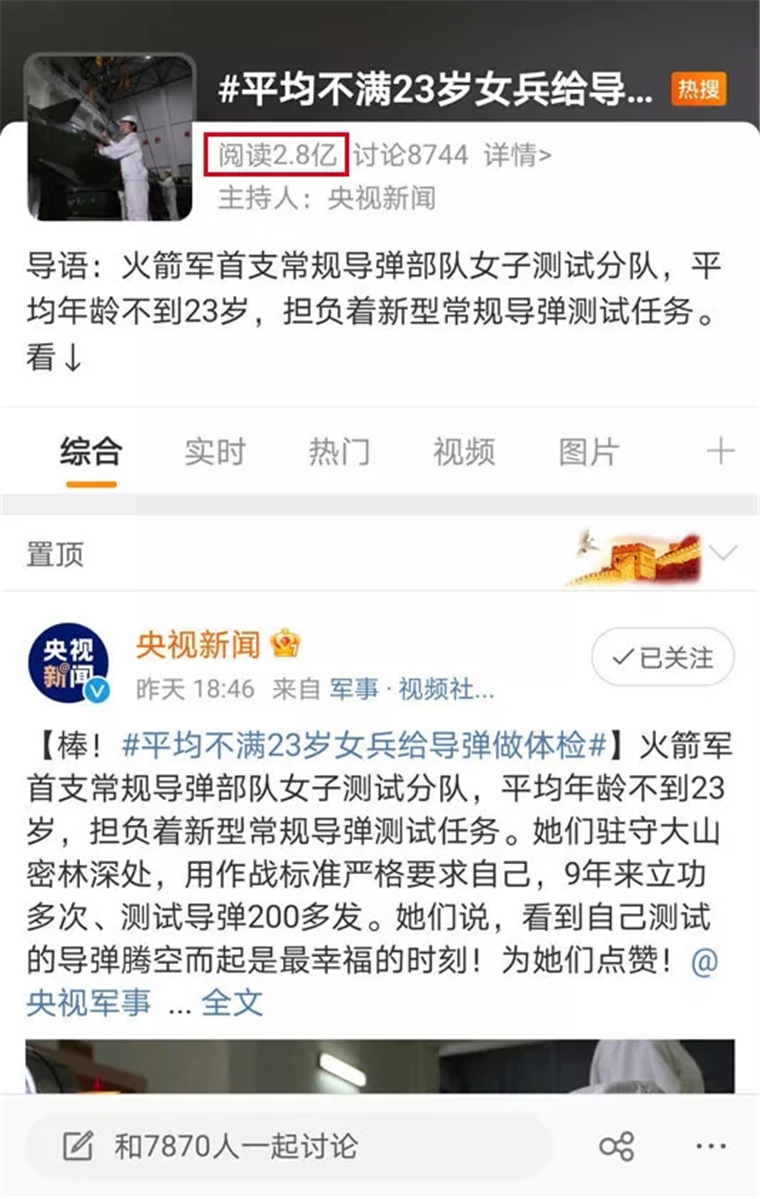Open the topic cover image
The width and height of the screenshot is (760, 1199).
110,137
